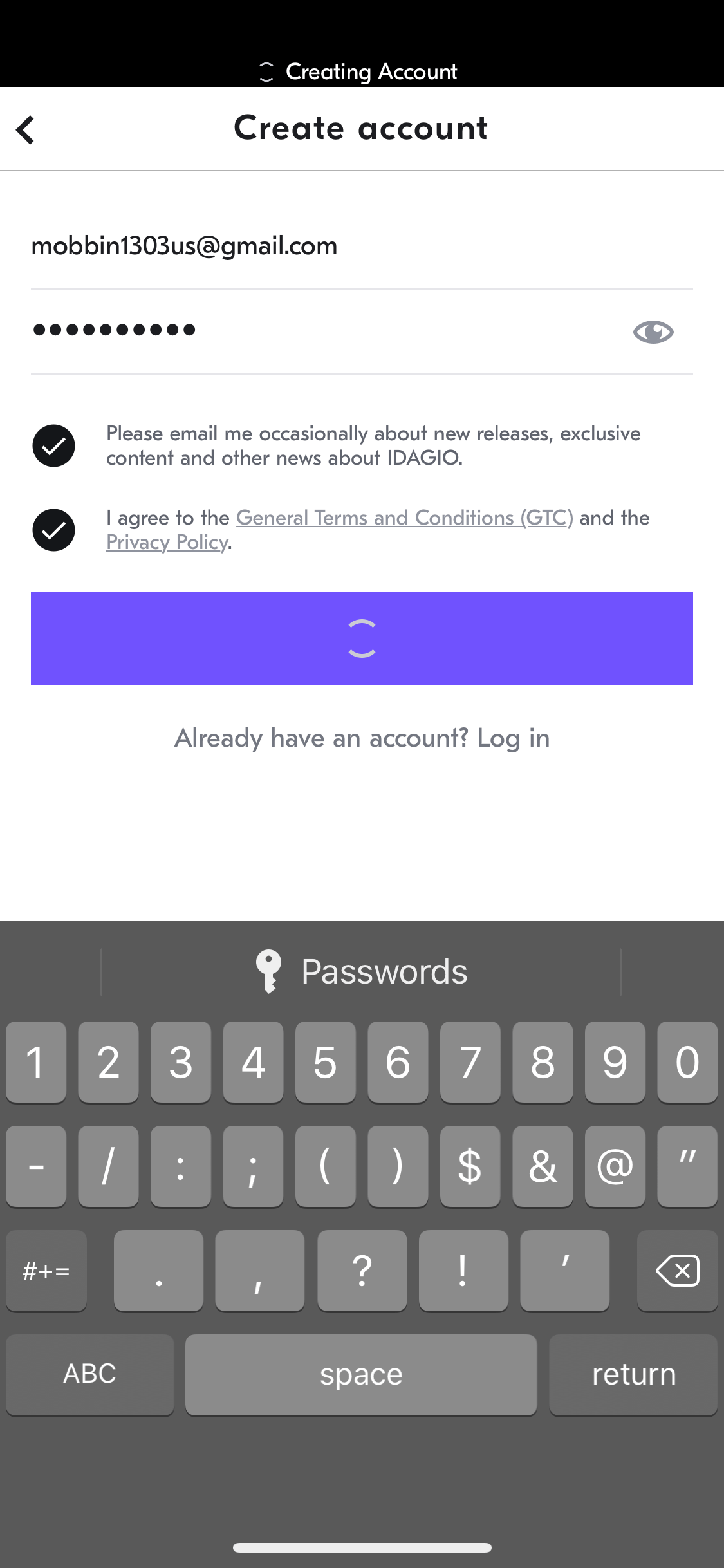Uncheck the email newsletter checkbox
Screen dimensions: 724x1568
[54, 445]
